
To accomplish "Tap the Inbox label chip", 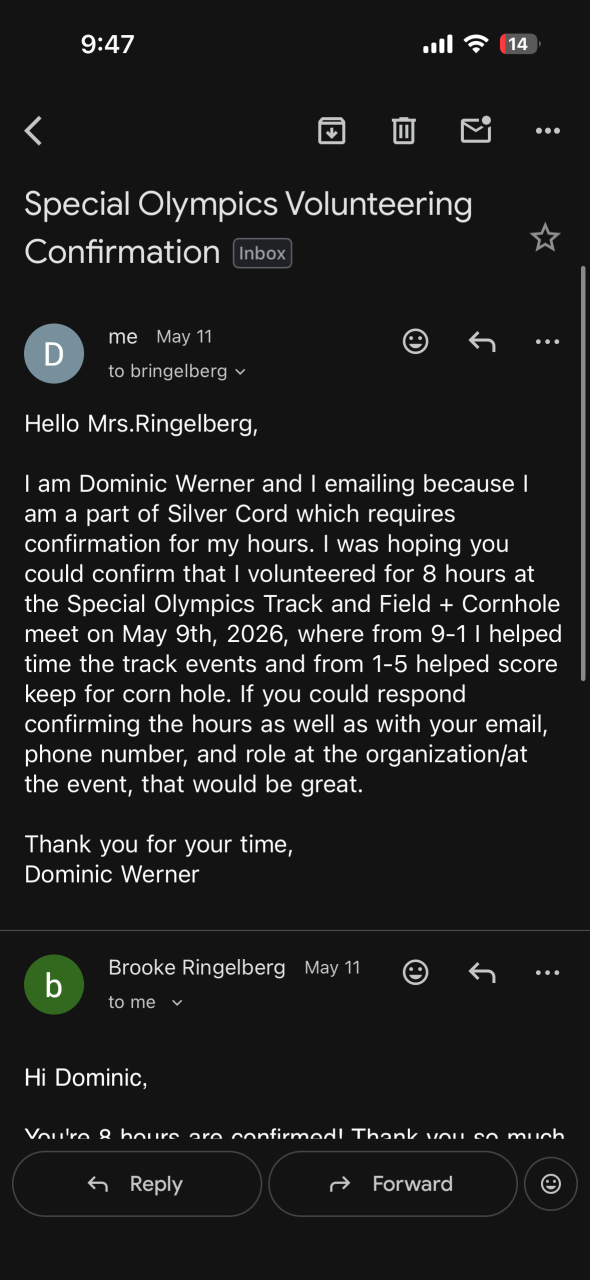I will tap(262, 253).
